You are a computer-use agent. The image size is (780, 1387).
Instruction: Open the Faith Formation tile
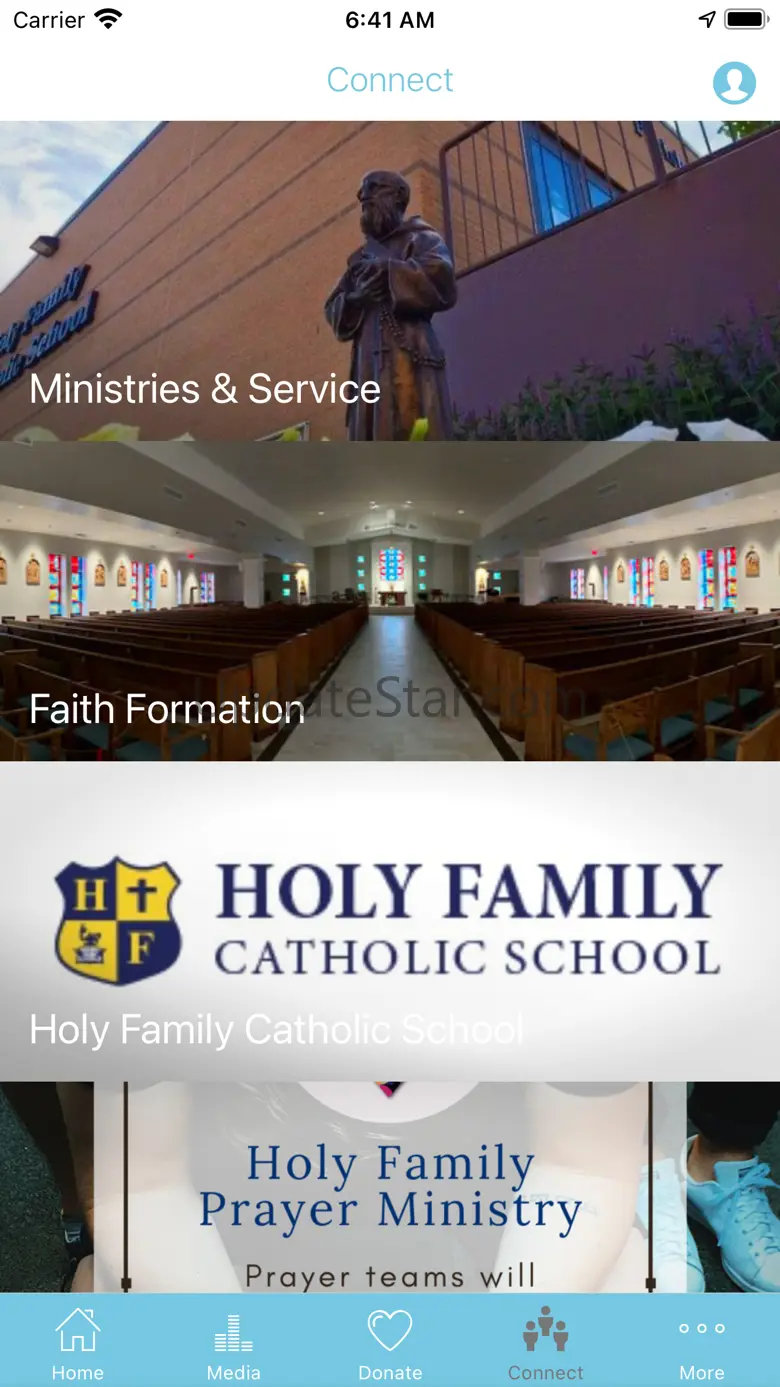[390, 601]
